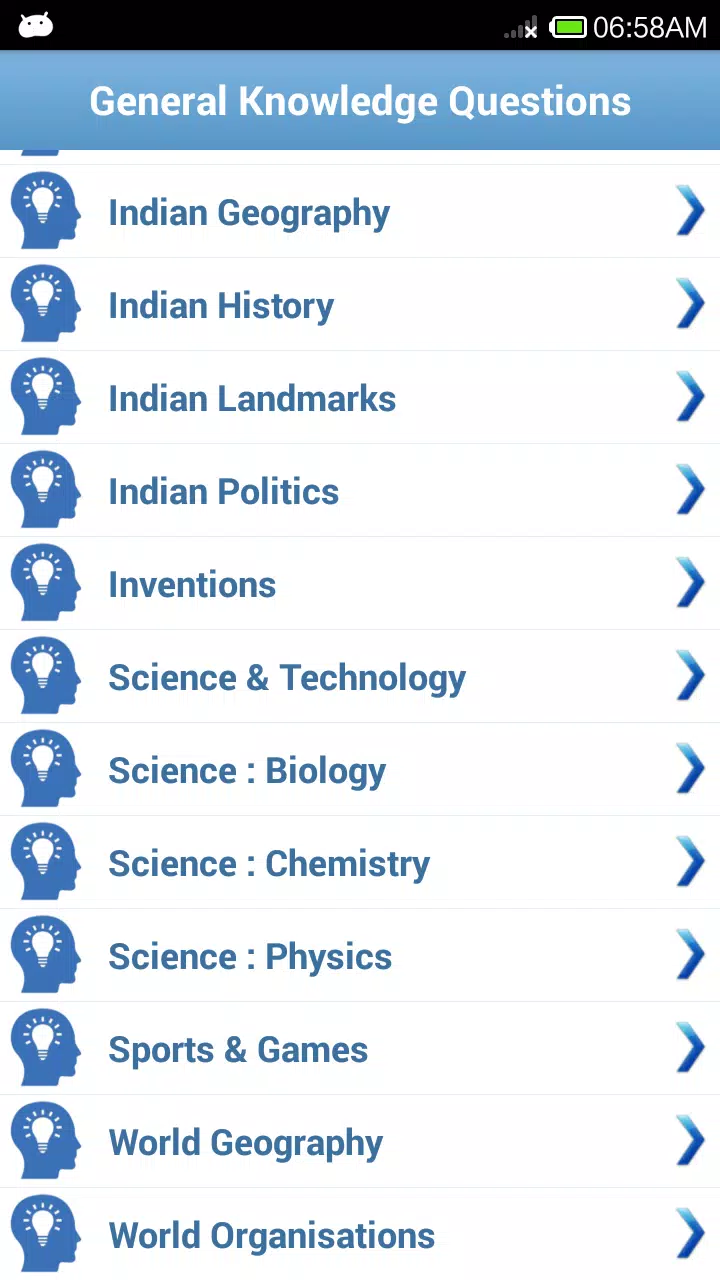The height and width of the screenshot is (1280, 720).
Task: View World Organisations questions
Action: [360, 1235]
